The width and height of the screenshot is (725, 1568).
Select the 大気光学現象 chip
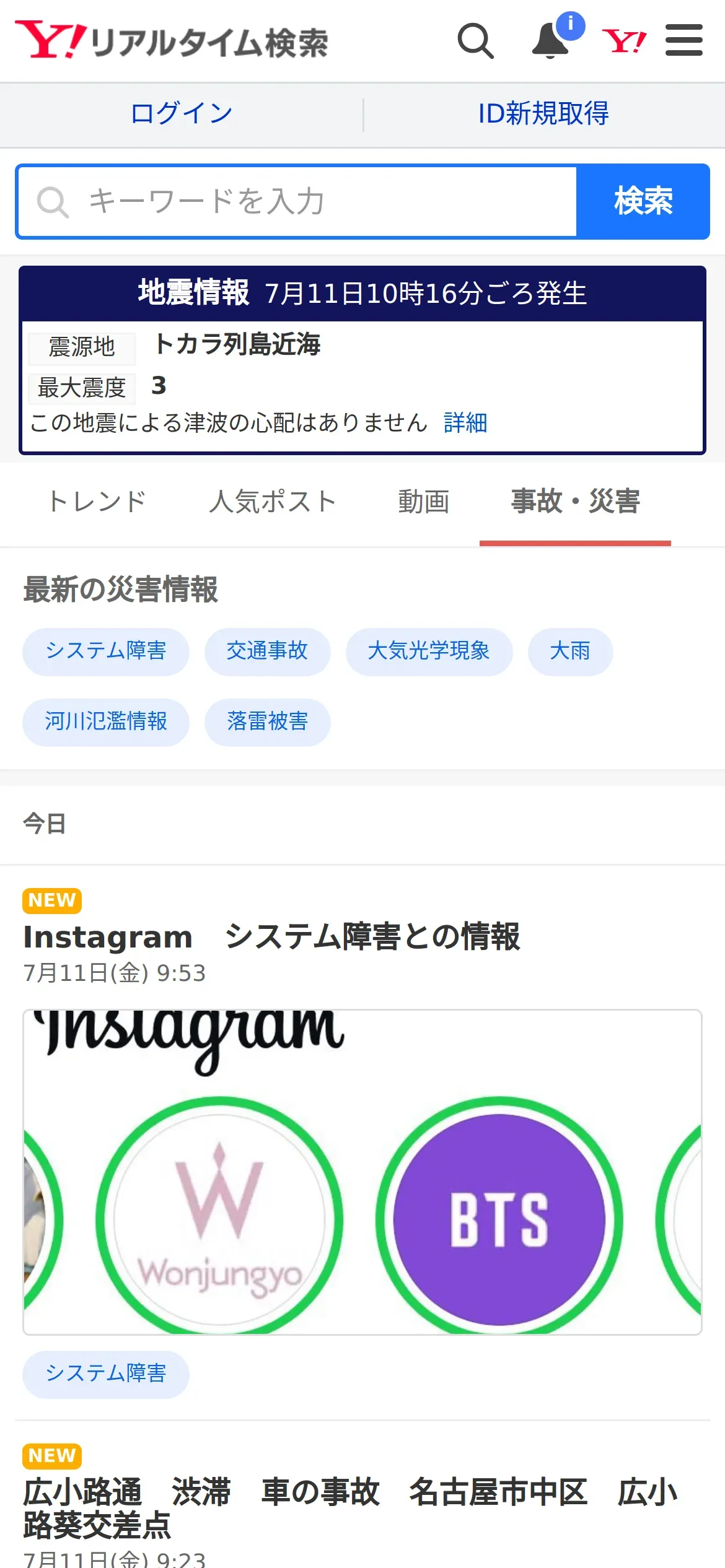[429, 651]
